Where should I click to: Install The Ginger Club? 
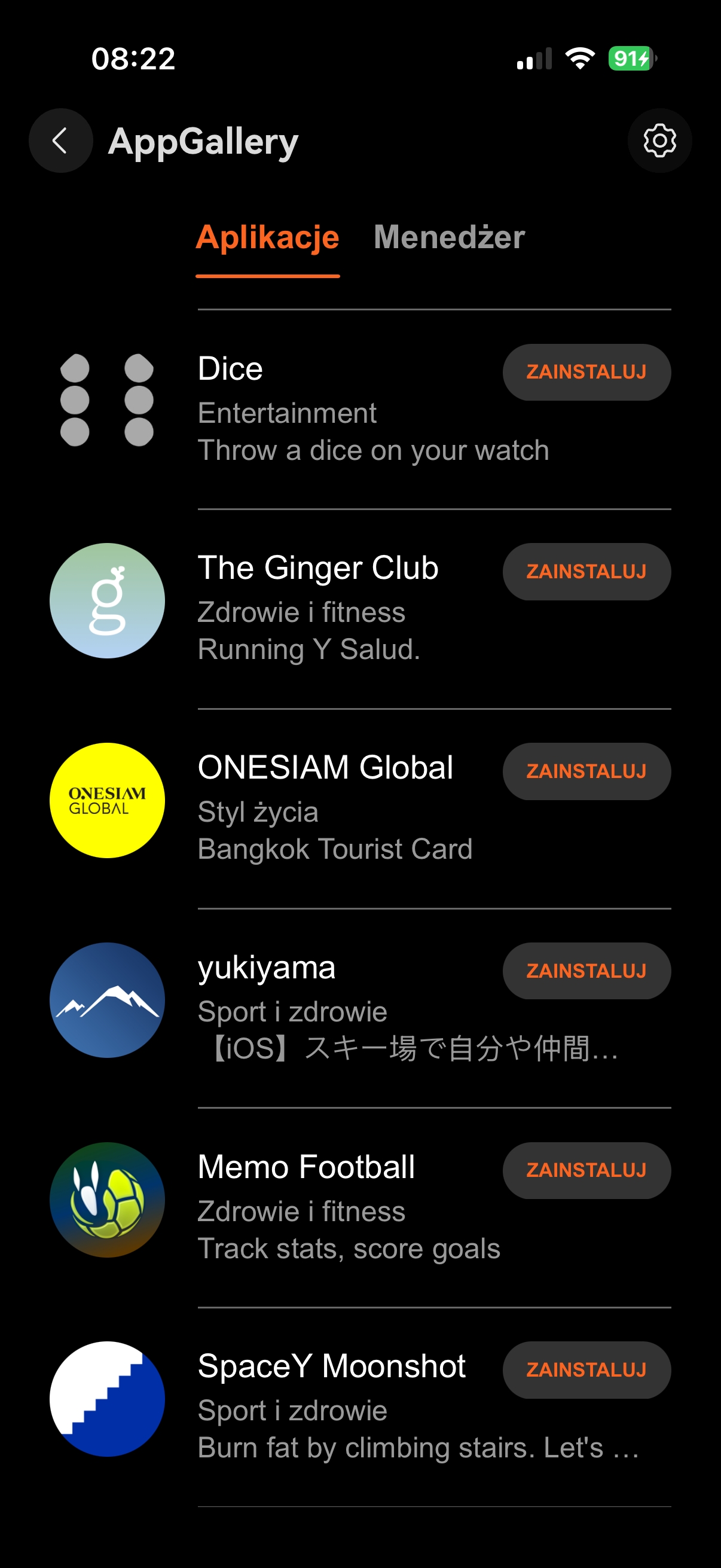(x=586, y=572)
